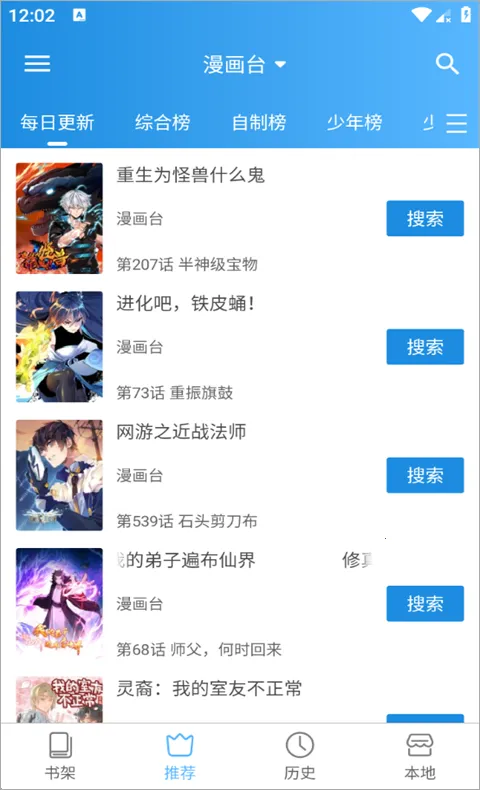Open the tab list menu icon
The width and height of the screenshot is (480, 790).
click(x=456, y=123)
